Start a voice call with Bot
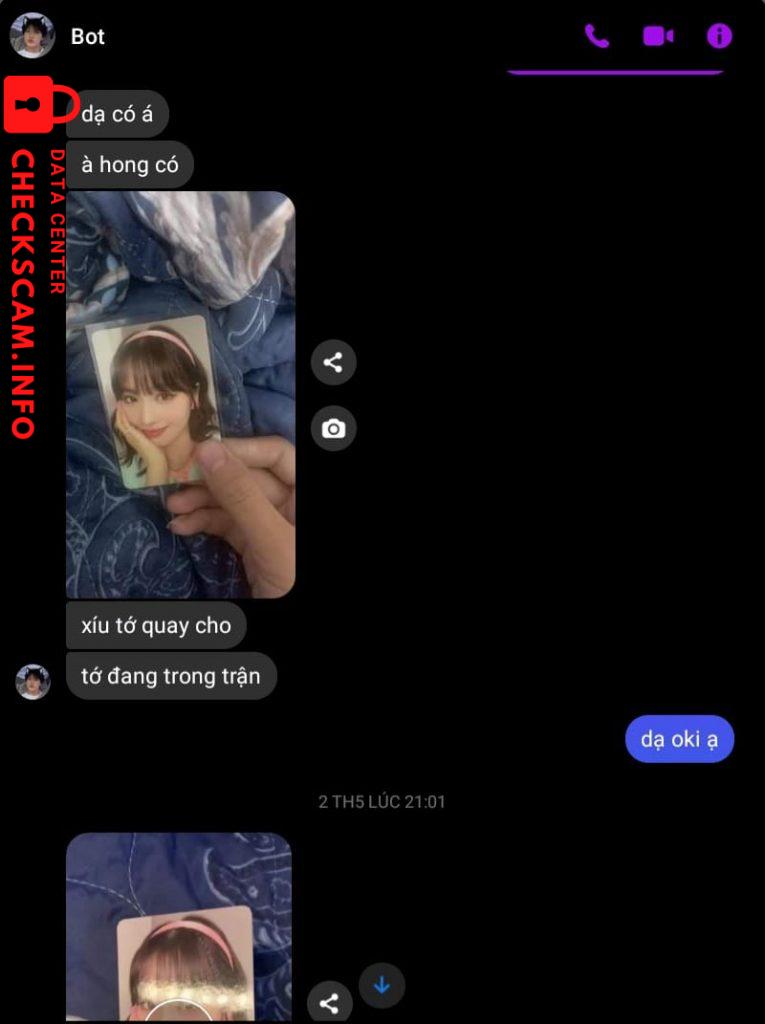Image resolution: width=765 pixels, height=1024 pixels. pos(597,36)
